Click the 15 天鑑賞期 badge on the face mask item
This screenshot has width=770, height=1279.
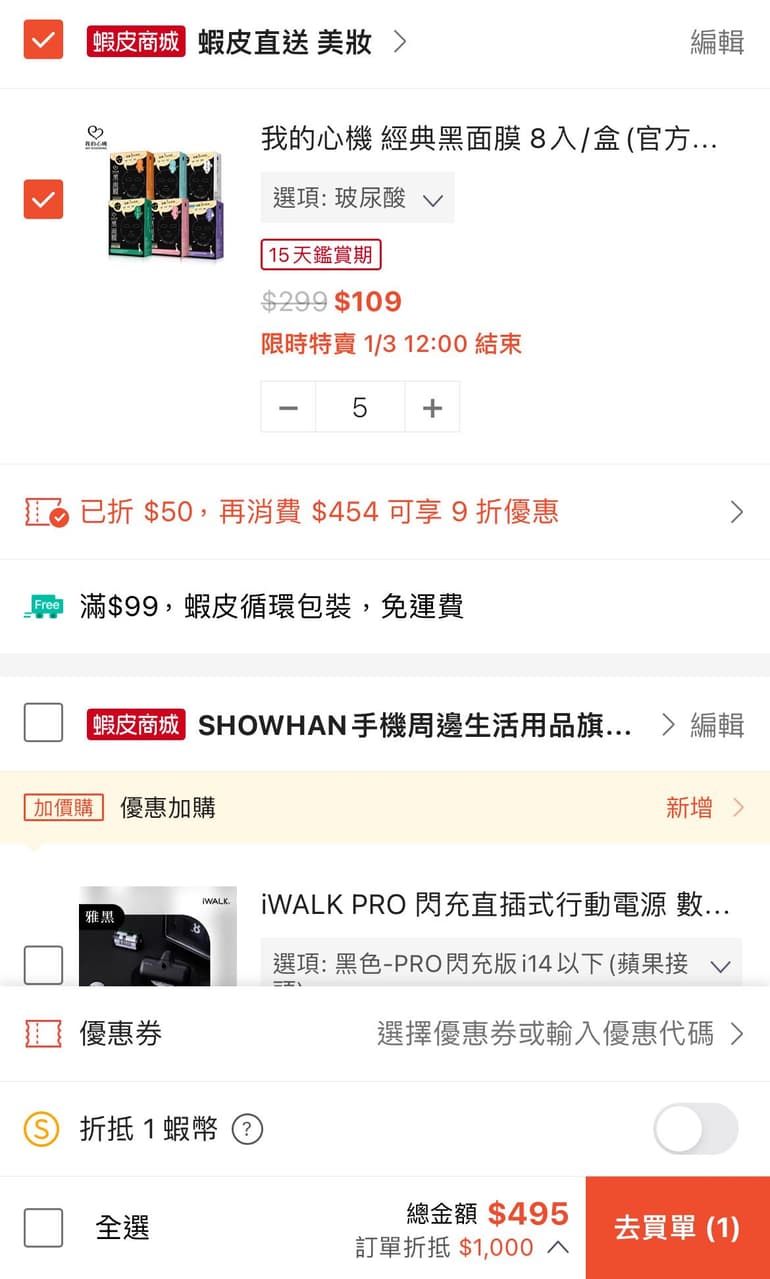(x=320, y=255)
